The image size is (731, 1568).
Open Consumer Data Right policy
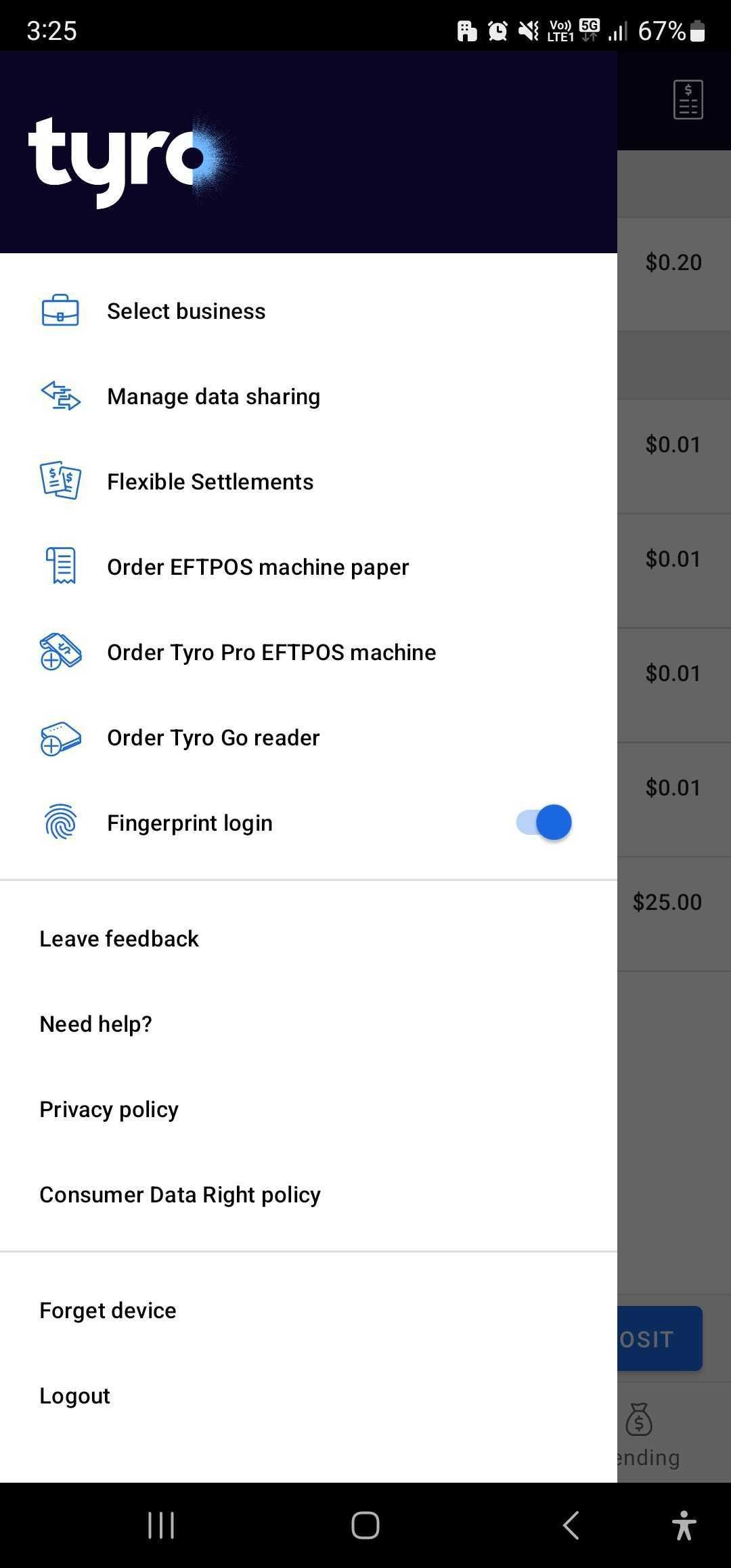[180, 1195]
